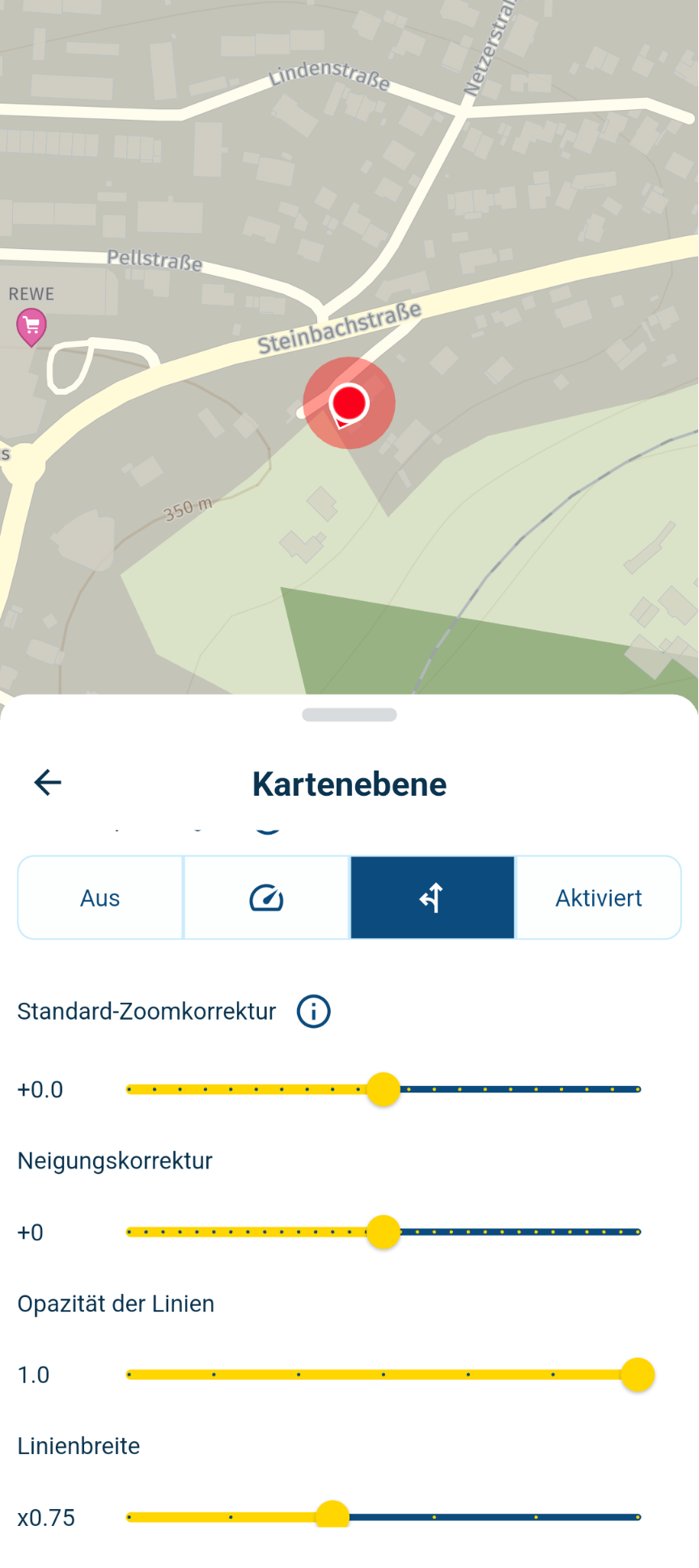Open the REWE shop marker on map

tap(32, 327)
